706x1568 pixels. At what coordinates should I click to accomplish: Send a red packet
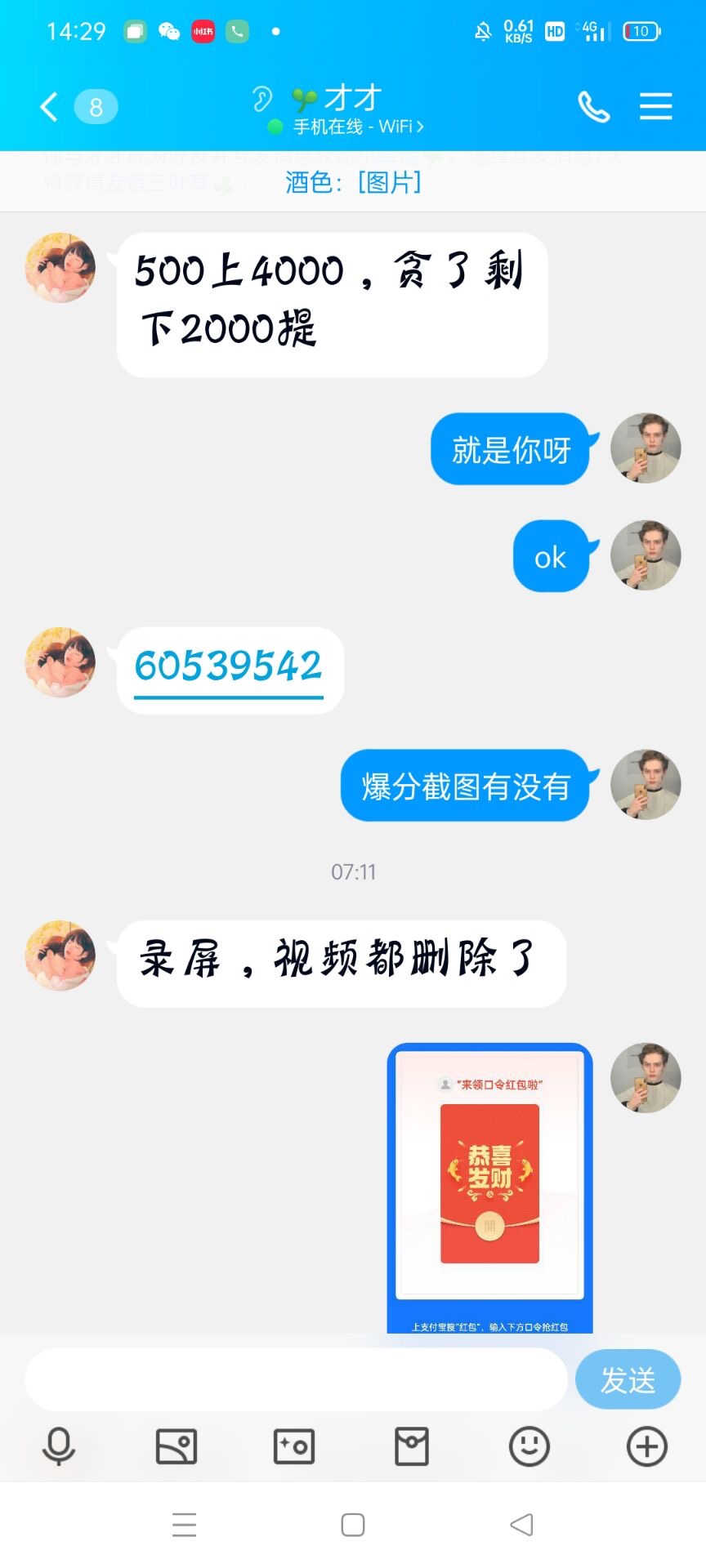pos(412,1446)
